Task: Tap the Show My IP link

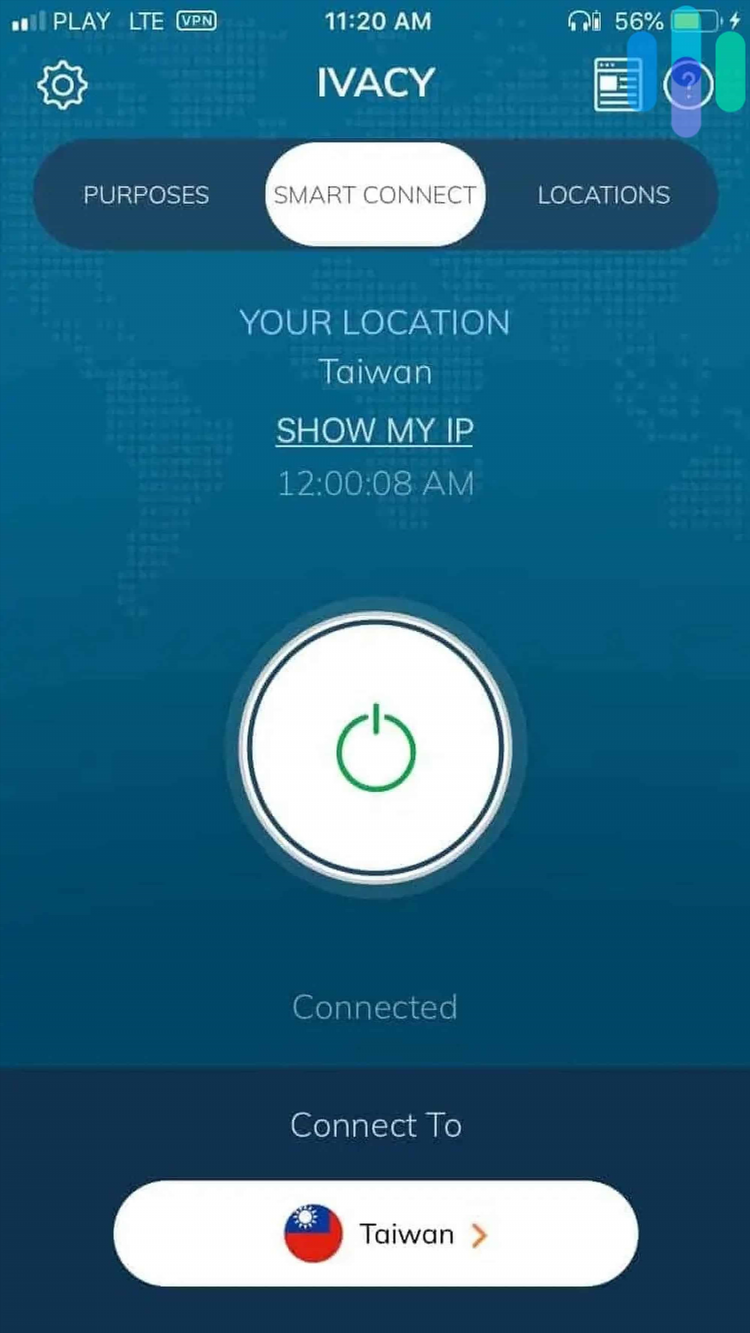Action: point(375,431)
